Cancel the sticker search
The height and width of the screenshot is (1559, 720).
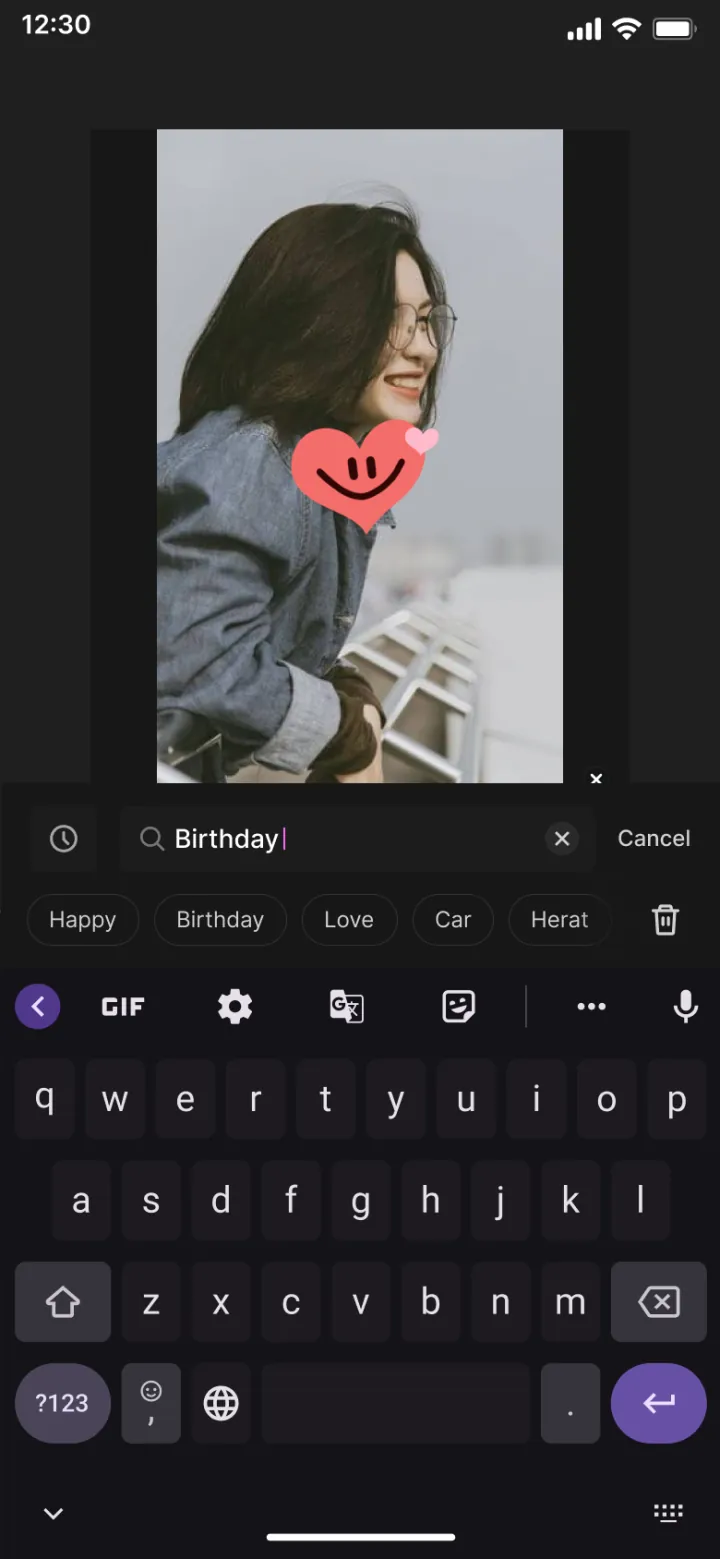pos(654,838)
